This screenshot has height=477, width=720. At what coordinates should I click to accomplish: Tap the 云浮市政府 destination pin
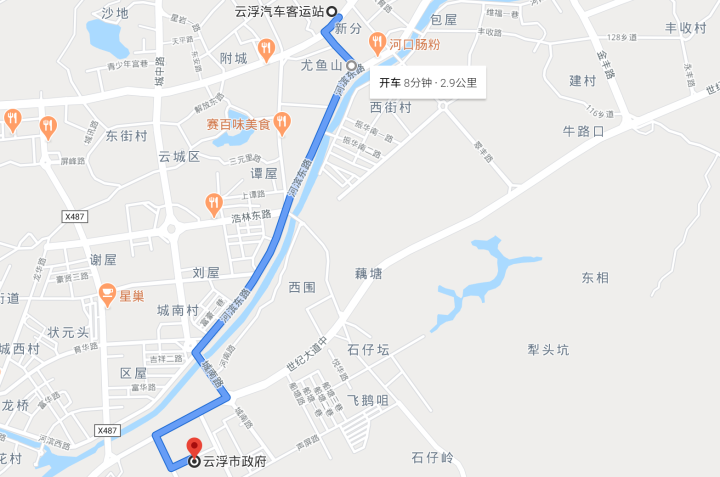pyautogui.click(x=194, y=449)
